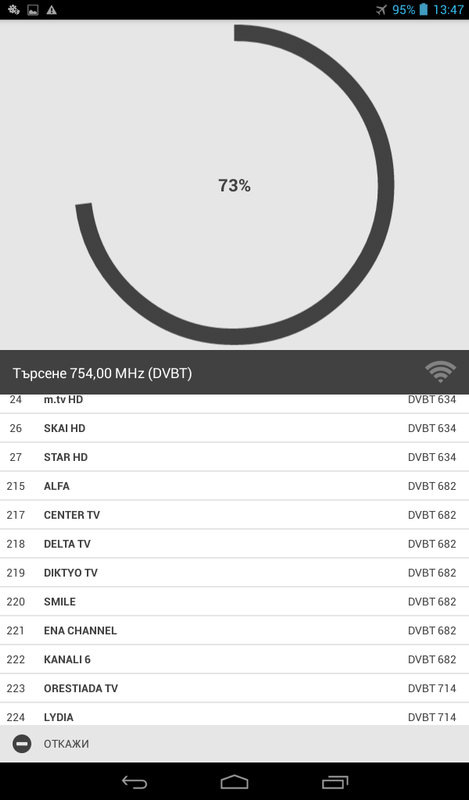This screenshot has width=469, height=800.
Task: Select the SMILE channel
Action: pos(234,602)
